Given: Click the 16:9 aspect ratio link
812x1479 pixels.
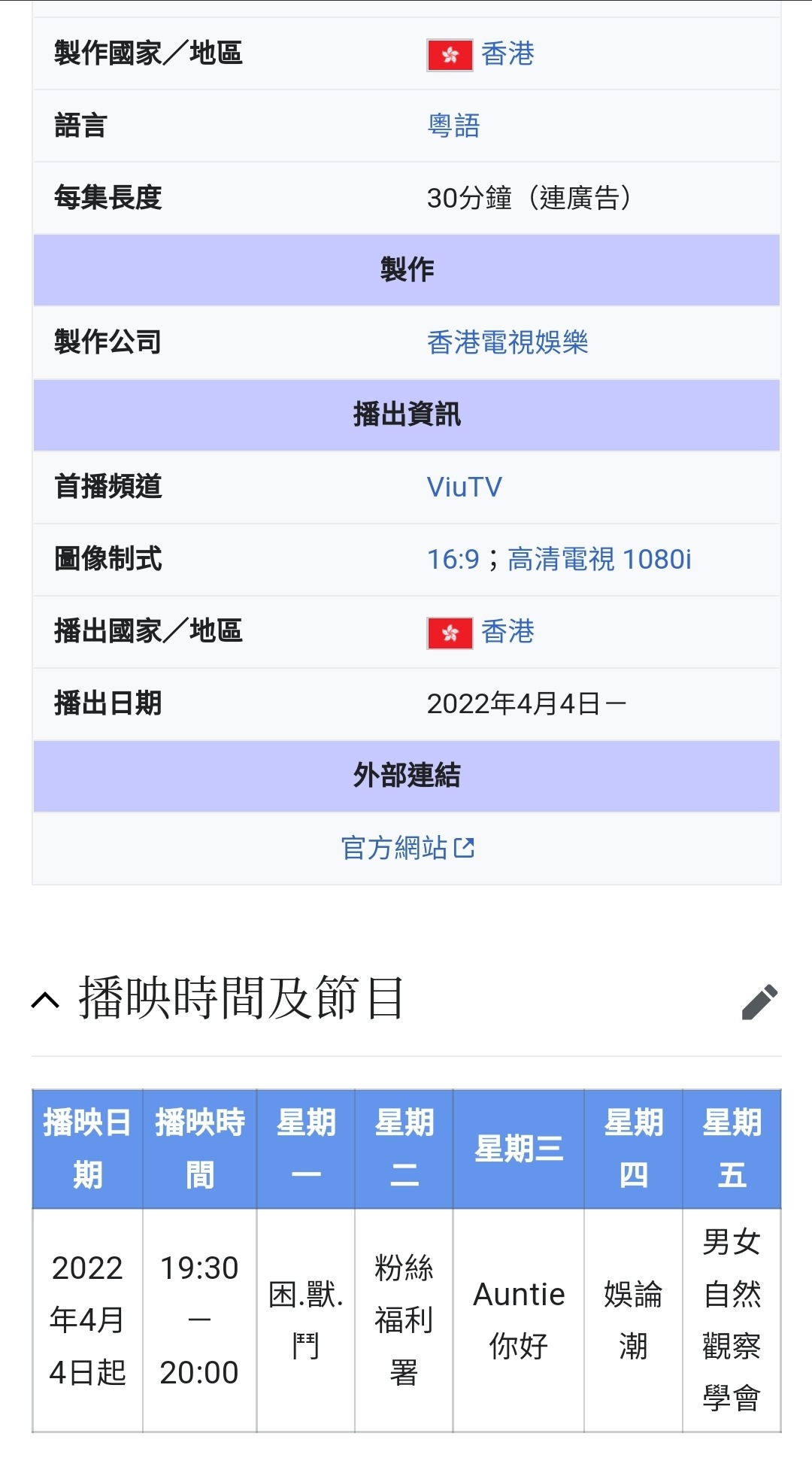Looking at the screenshot, I should pos(451,560).
